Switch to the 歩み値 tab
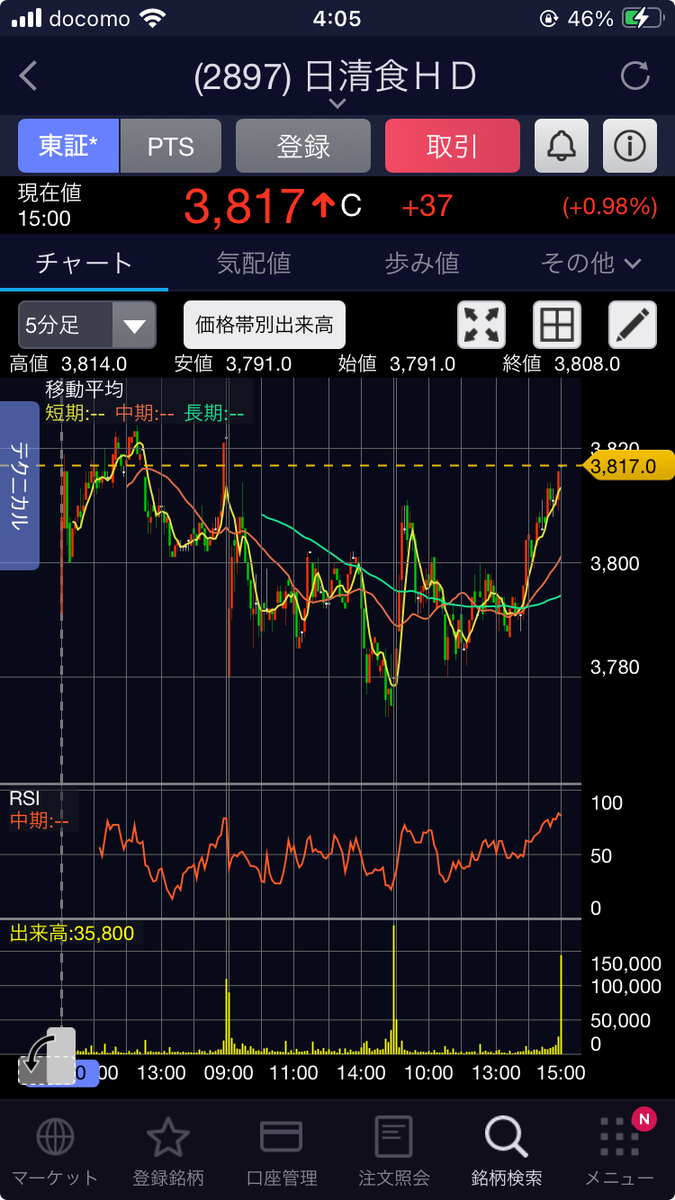 click(422, 263)
